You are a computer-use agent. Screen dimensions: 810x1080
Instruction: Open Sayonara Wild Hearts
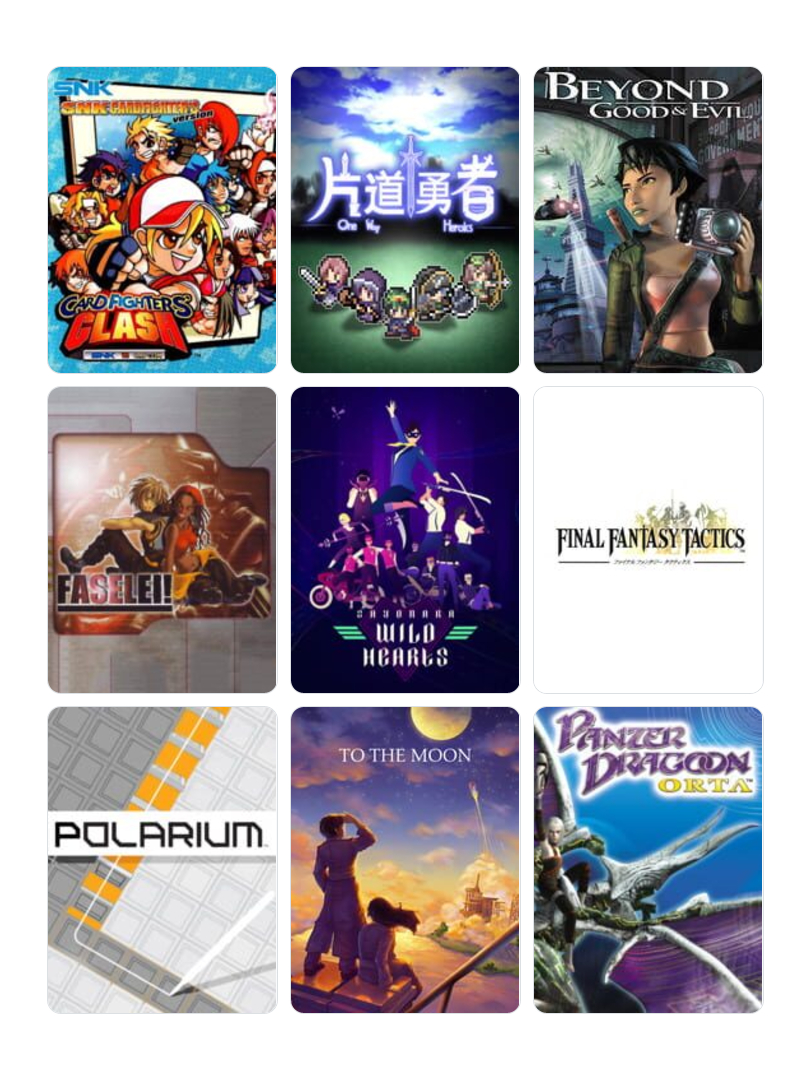click(405, 540)
